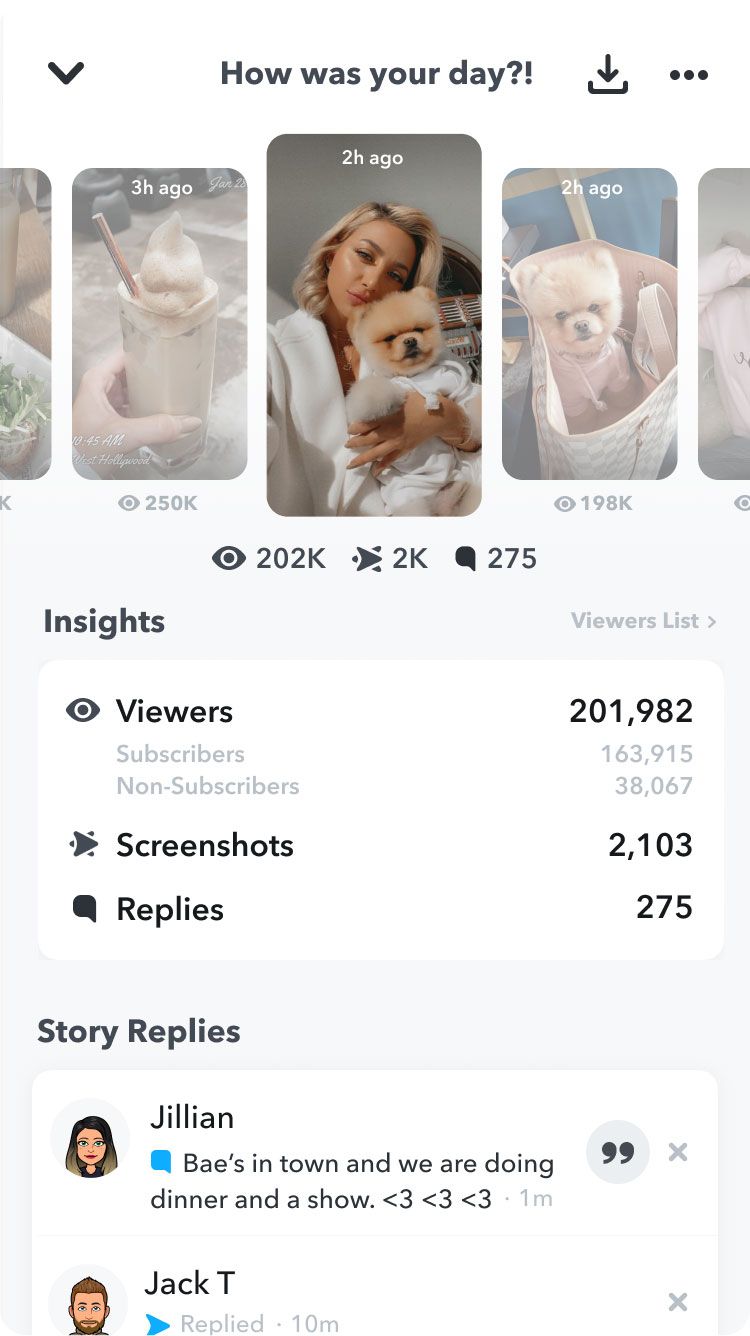Open the Viewers List

click(643, 621)
